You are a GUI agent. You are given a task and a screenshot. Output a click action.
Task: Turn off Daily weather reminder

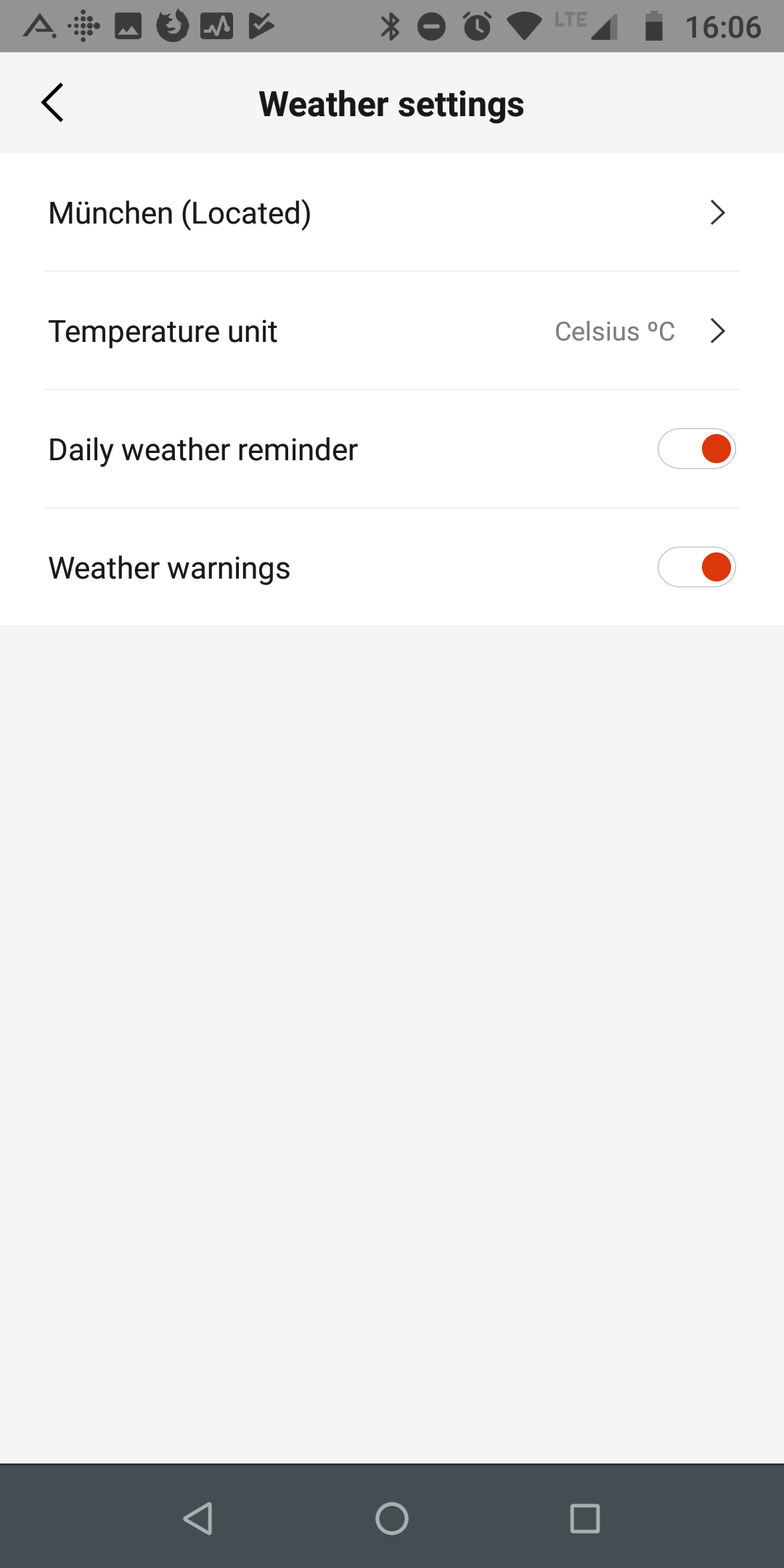pos(696,449)
